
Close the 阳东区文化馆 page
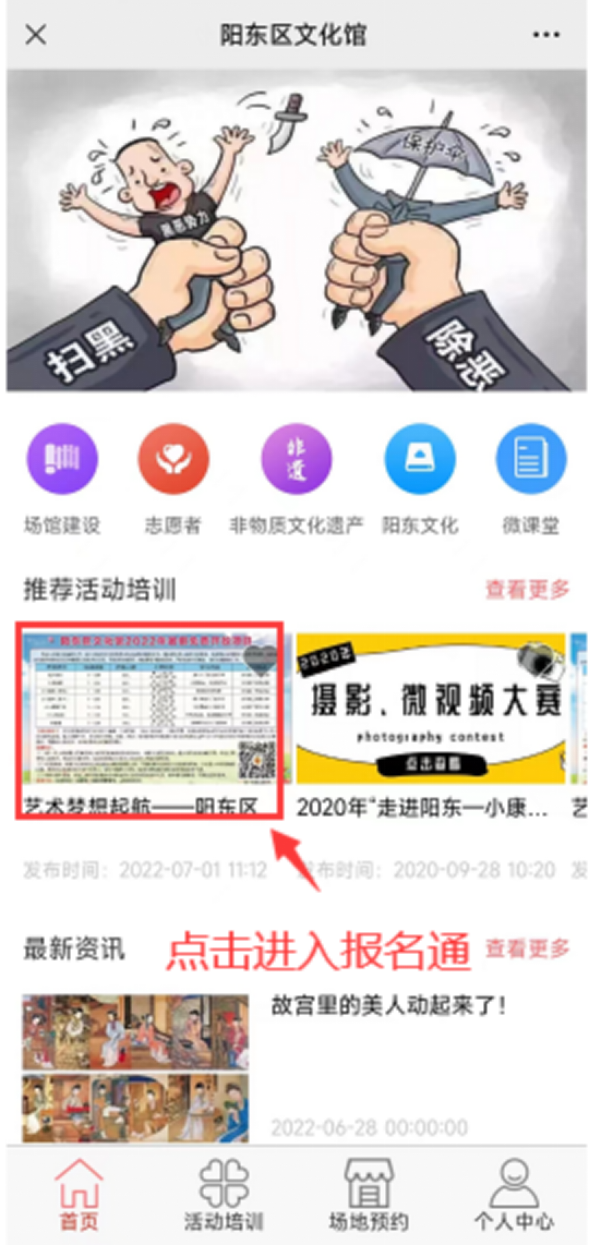[36, 35]
